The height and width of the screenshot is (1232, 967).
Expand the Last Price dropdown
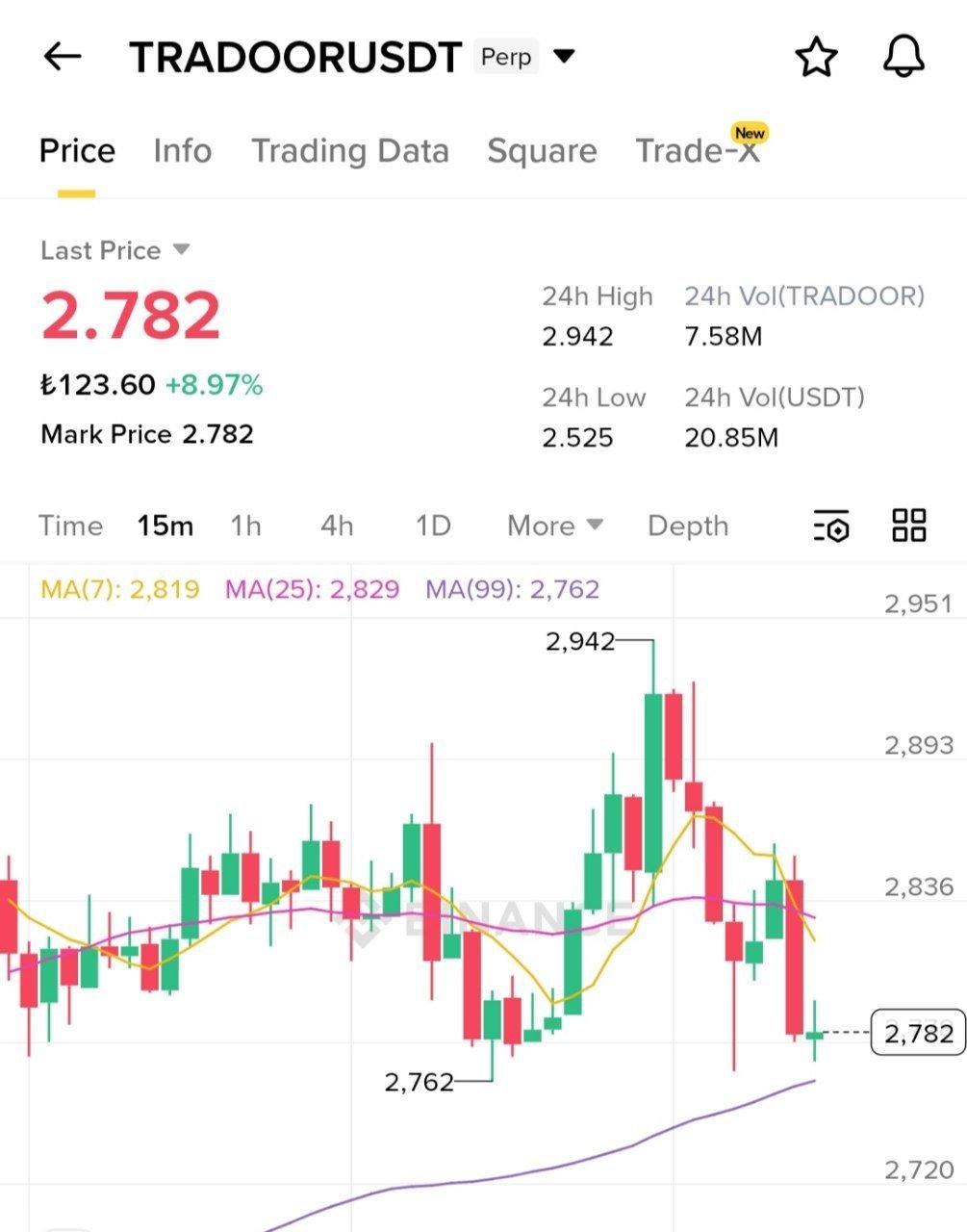[x=180, y=250]
